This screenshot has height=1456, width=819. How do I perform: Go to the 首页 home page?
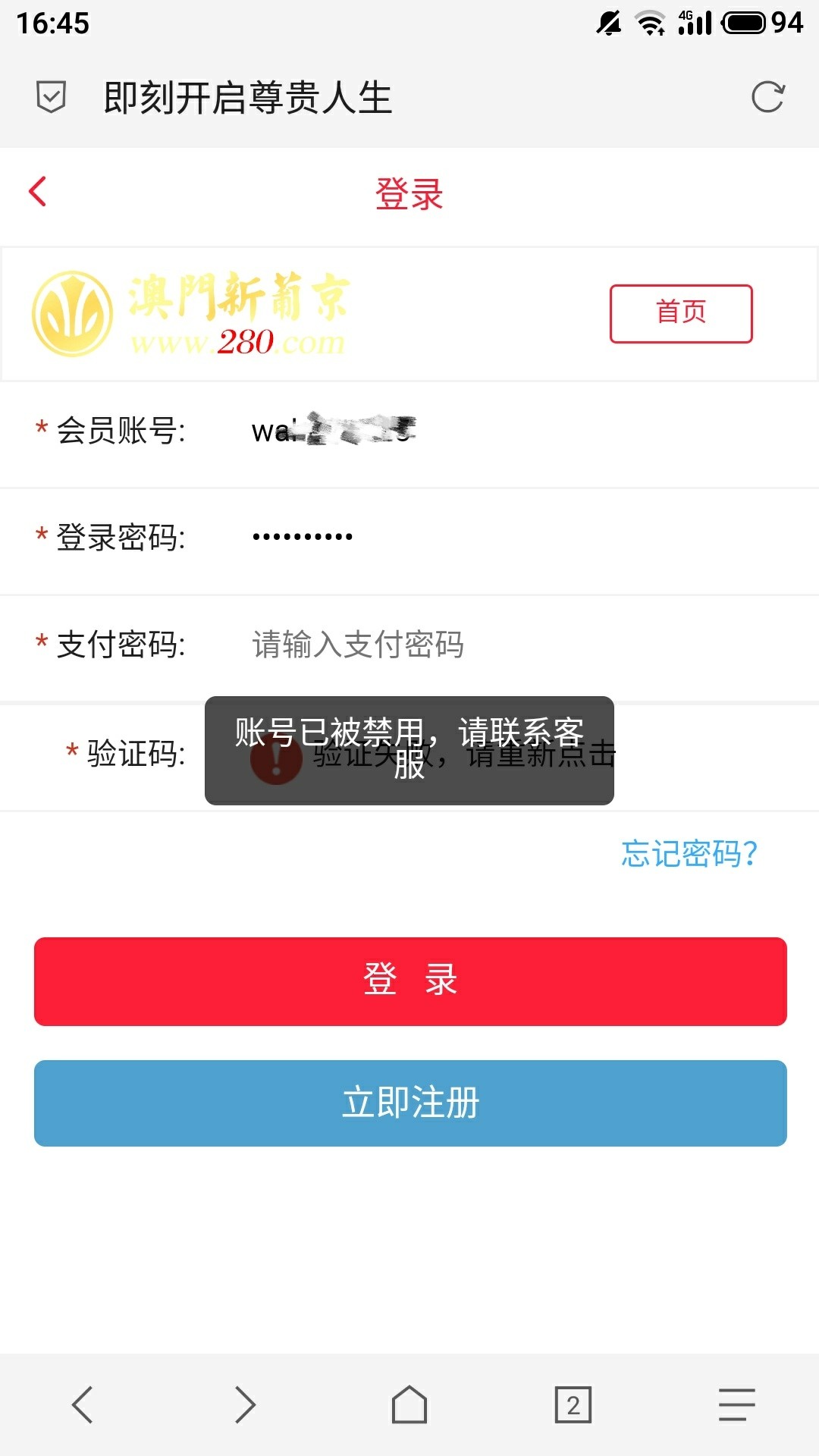coord(681,313)
